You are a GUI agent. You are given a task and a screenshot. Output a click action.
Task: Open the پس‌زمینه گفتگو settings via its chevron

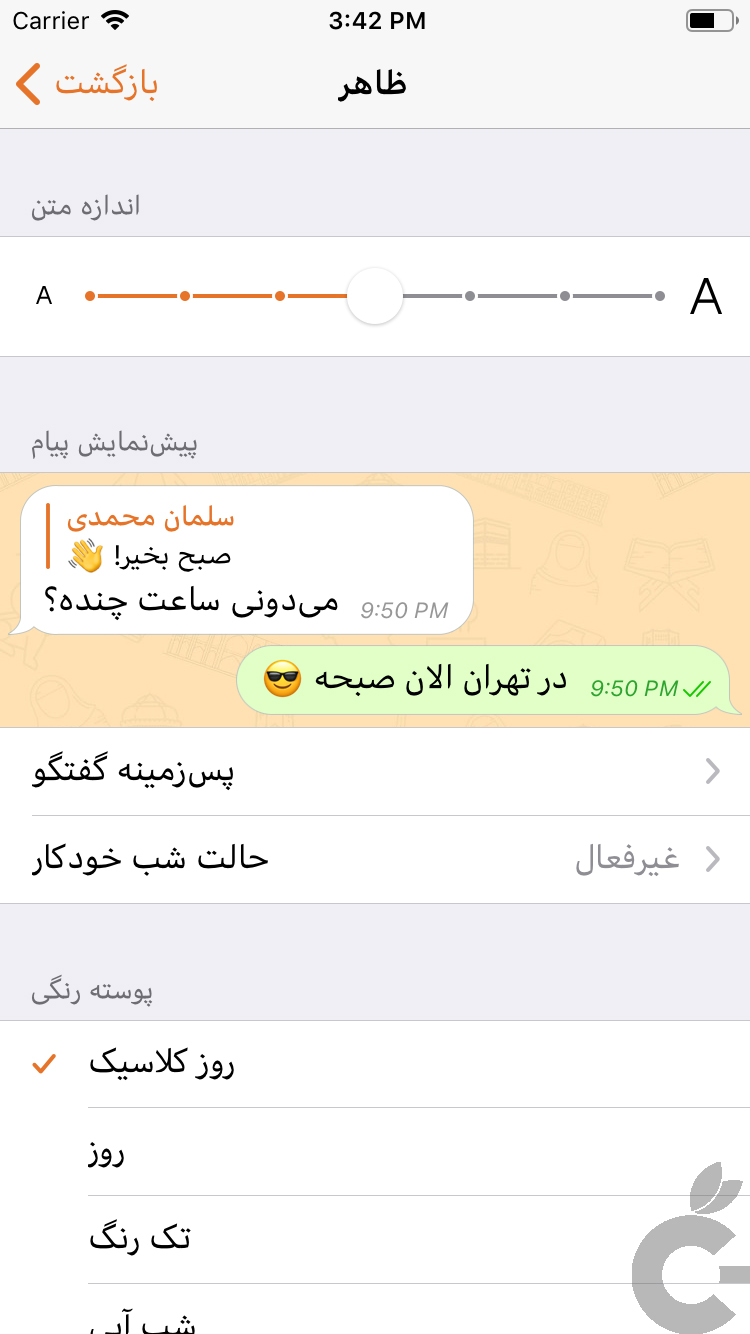[x=712, y=771]
